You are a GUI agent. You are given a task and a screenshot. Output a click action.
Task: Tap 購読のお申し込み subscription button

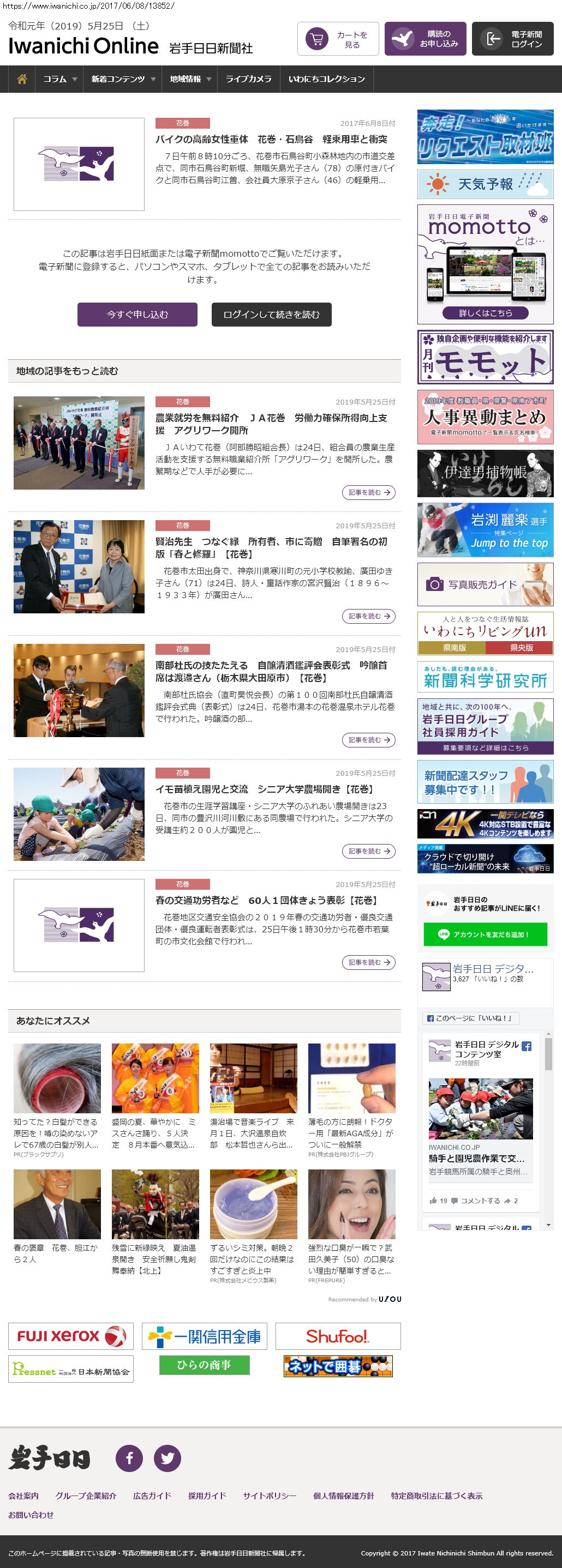(x=425, y=39)
